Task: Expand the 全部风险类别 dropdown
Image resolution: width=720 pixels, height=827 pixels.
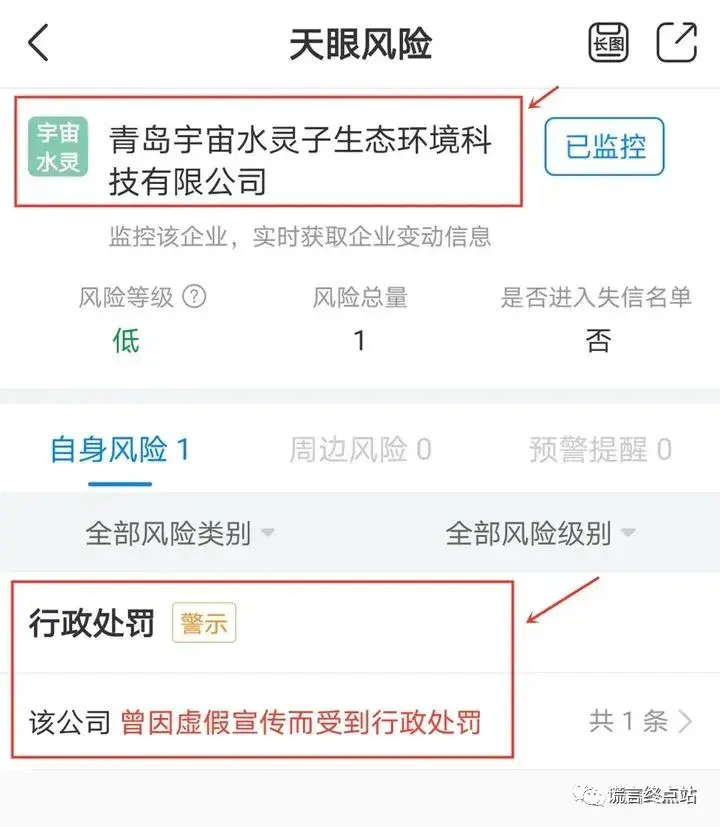Action: tap(180, 533)
